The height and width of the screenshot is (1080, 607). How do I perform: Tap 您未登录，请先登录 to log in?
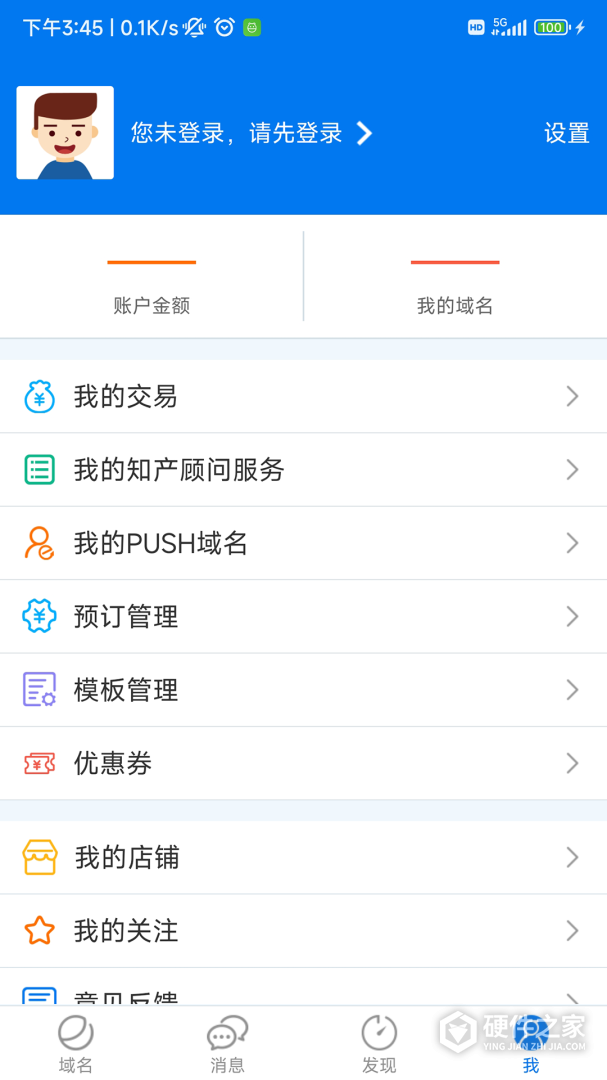[250, 133]
